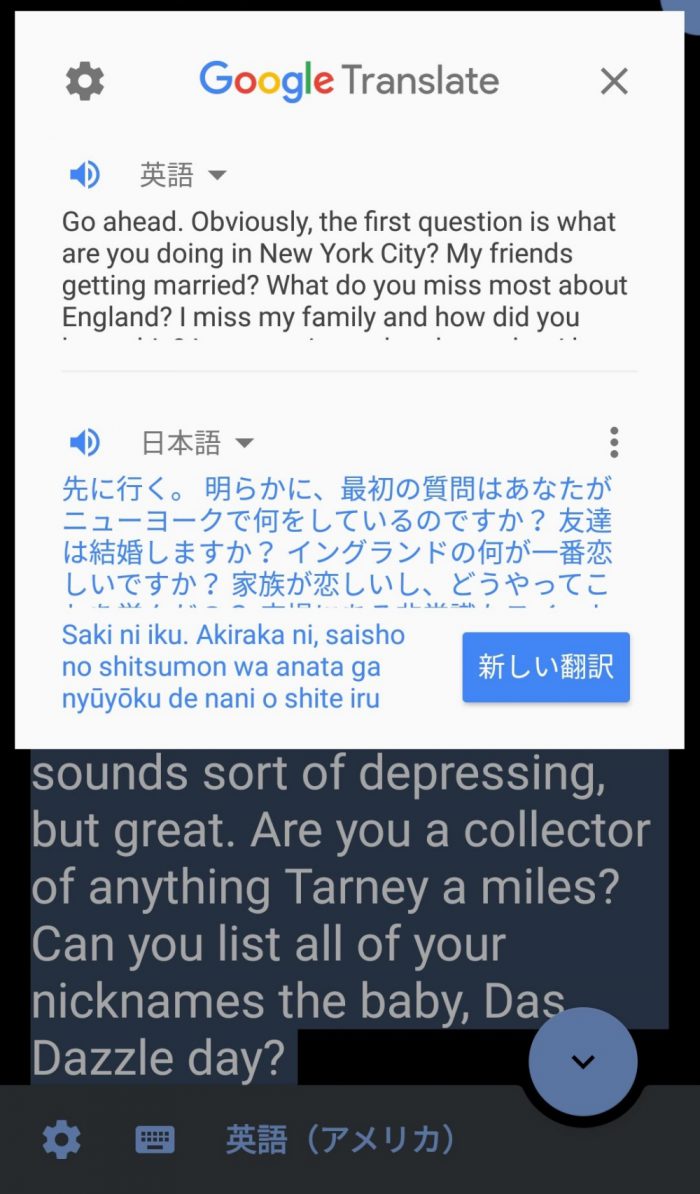Tap the 新しい翻訳 button
The width and height of the screenshot is (700, 1194).
point(546,667)
